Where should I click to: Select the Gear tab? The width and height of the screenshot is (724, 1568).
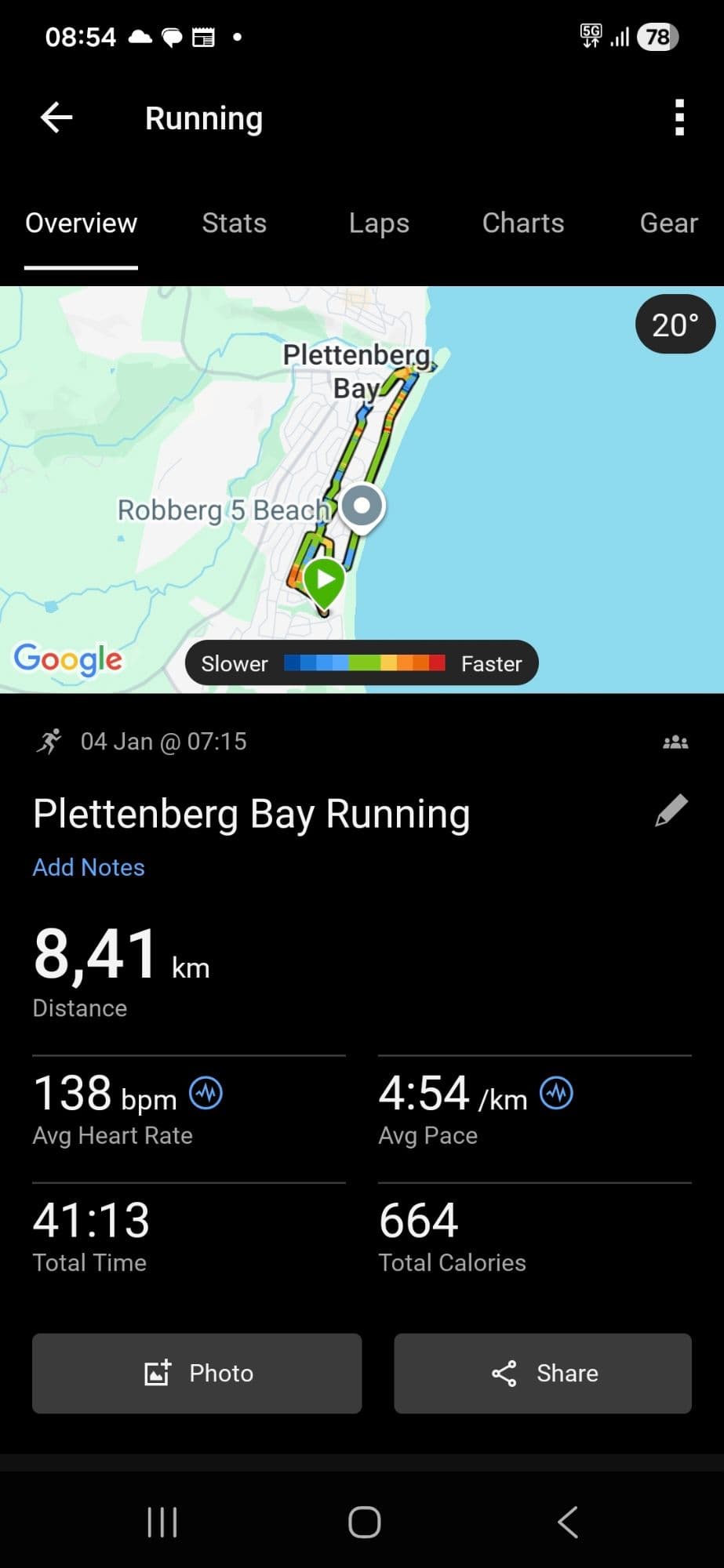(668, 223)
